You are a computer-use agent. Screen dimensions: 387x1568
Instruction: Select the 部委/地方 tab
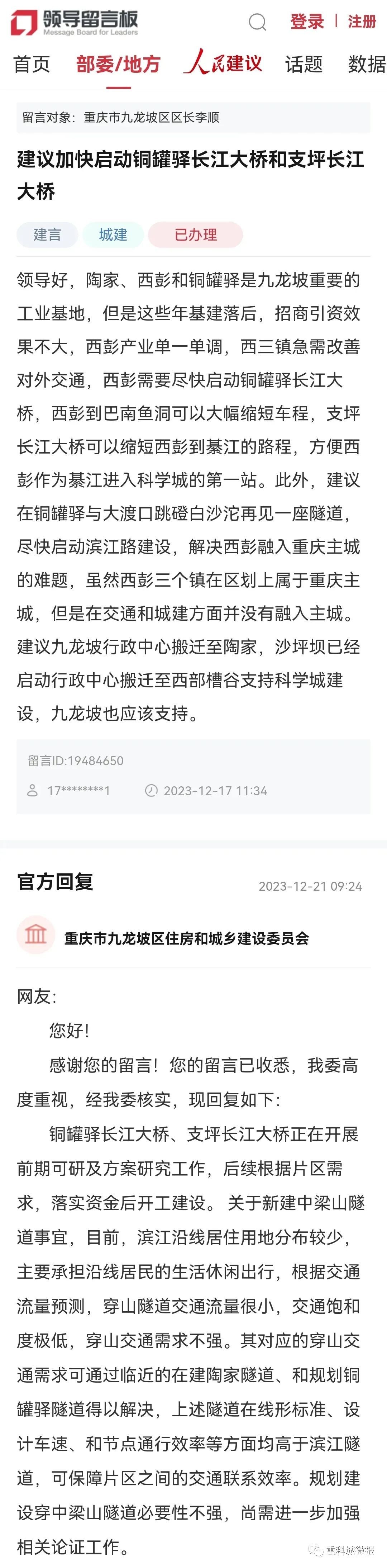118,64
